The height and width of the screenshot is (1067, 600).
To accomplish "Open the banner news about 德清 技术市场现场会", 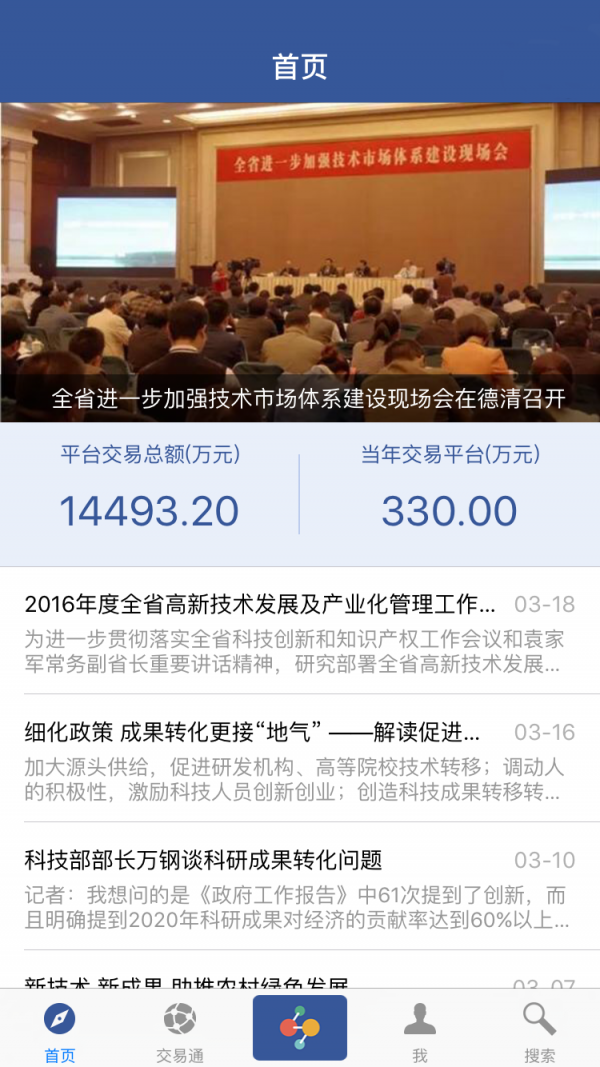I will (300, 262).
